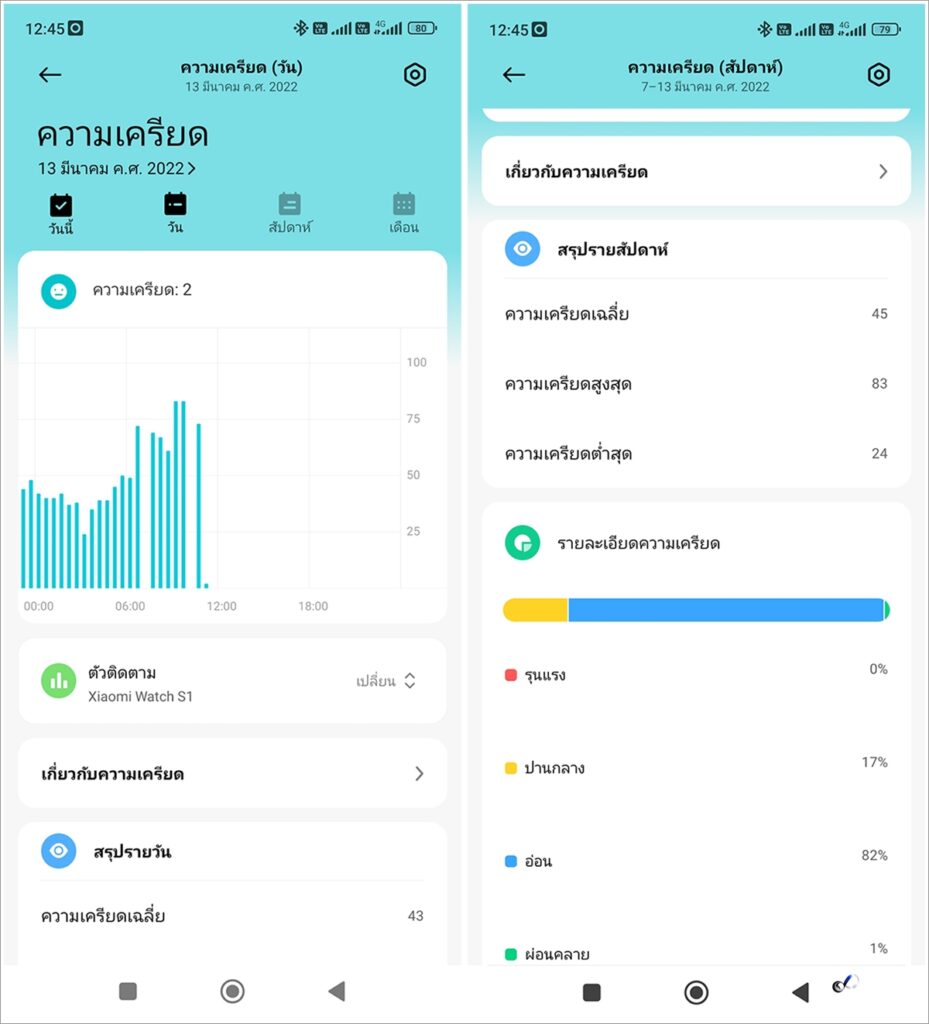
Task: Open เกี่ยวกับความเครียด below the Xiaomi Watch S1 card
Action: (x=232, y=773)
